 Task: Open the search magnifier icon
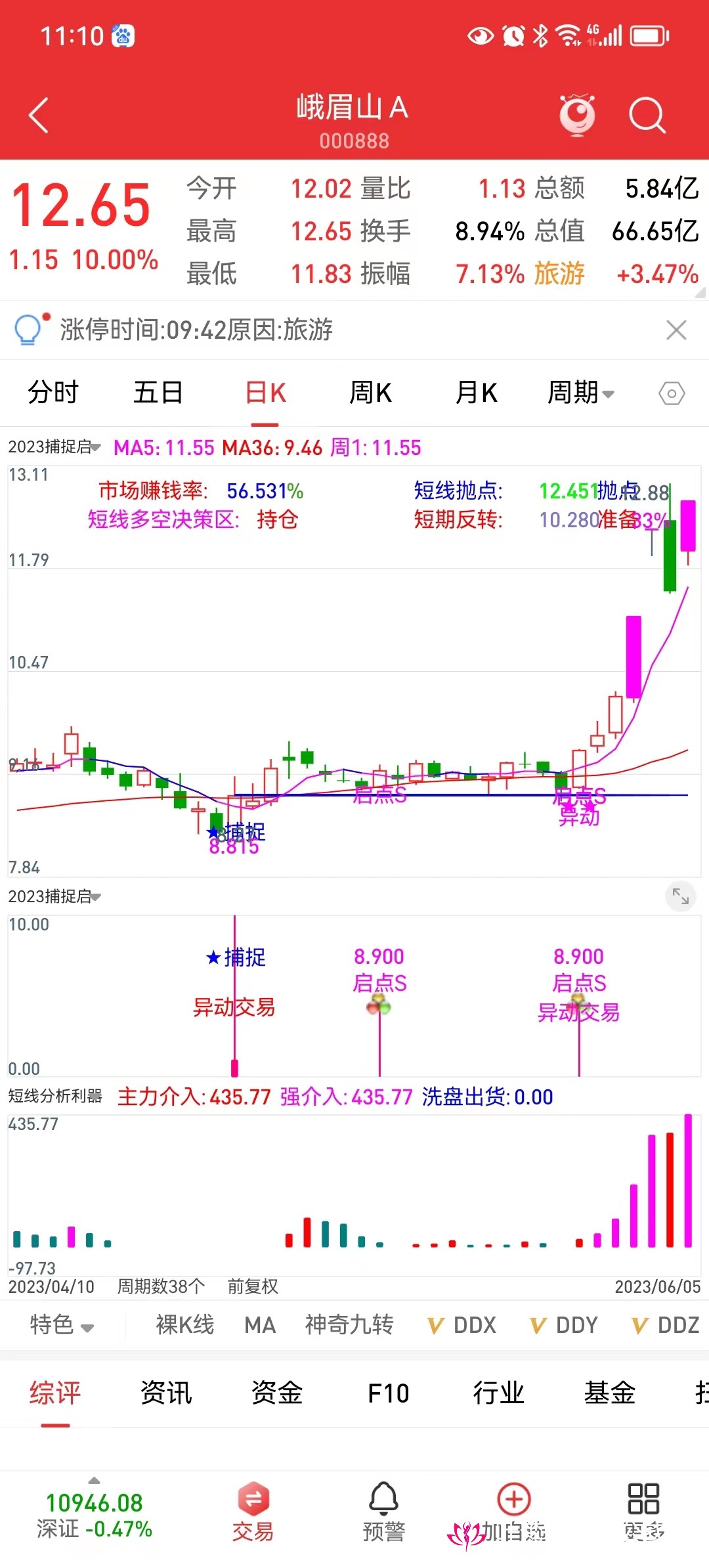647,116
